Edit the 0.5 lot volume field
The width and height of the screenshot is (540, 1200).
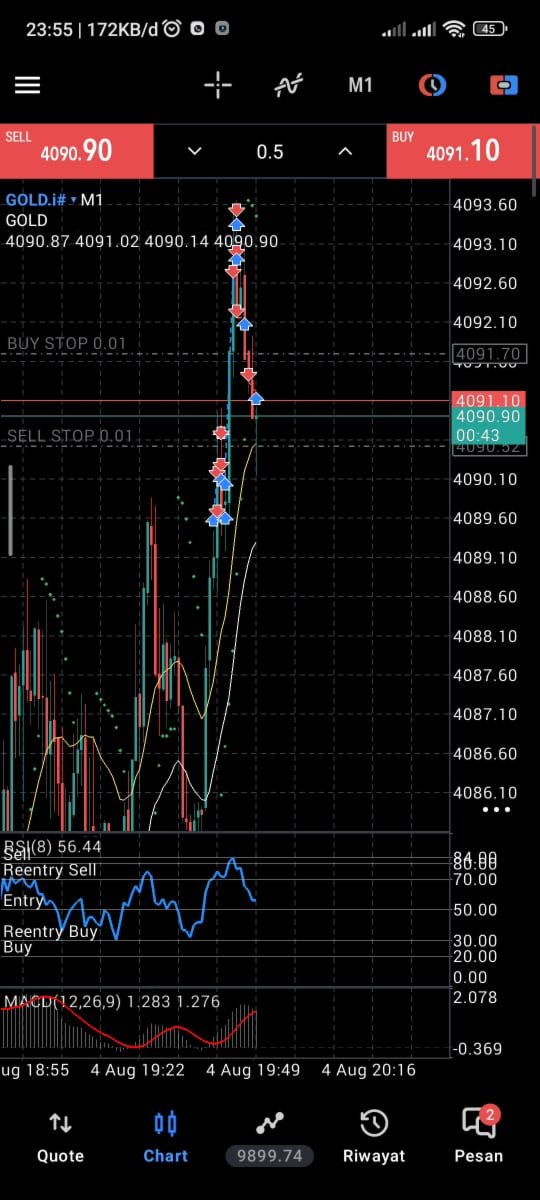click(x=270, y=151)
